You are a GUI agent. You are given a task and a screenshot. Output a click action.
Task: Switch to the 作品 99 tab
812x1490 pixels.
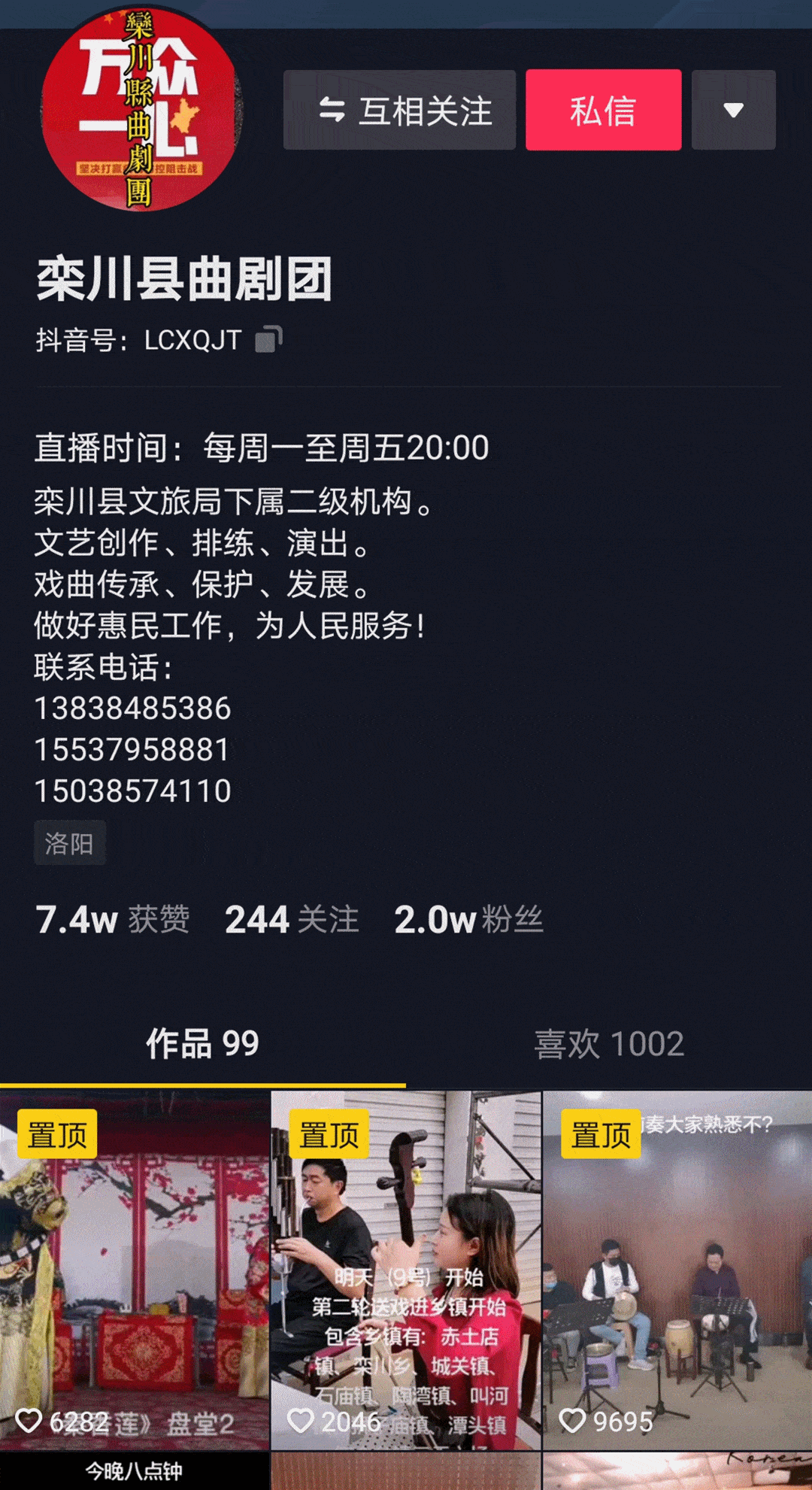202,1044
